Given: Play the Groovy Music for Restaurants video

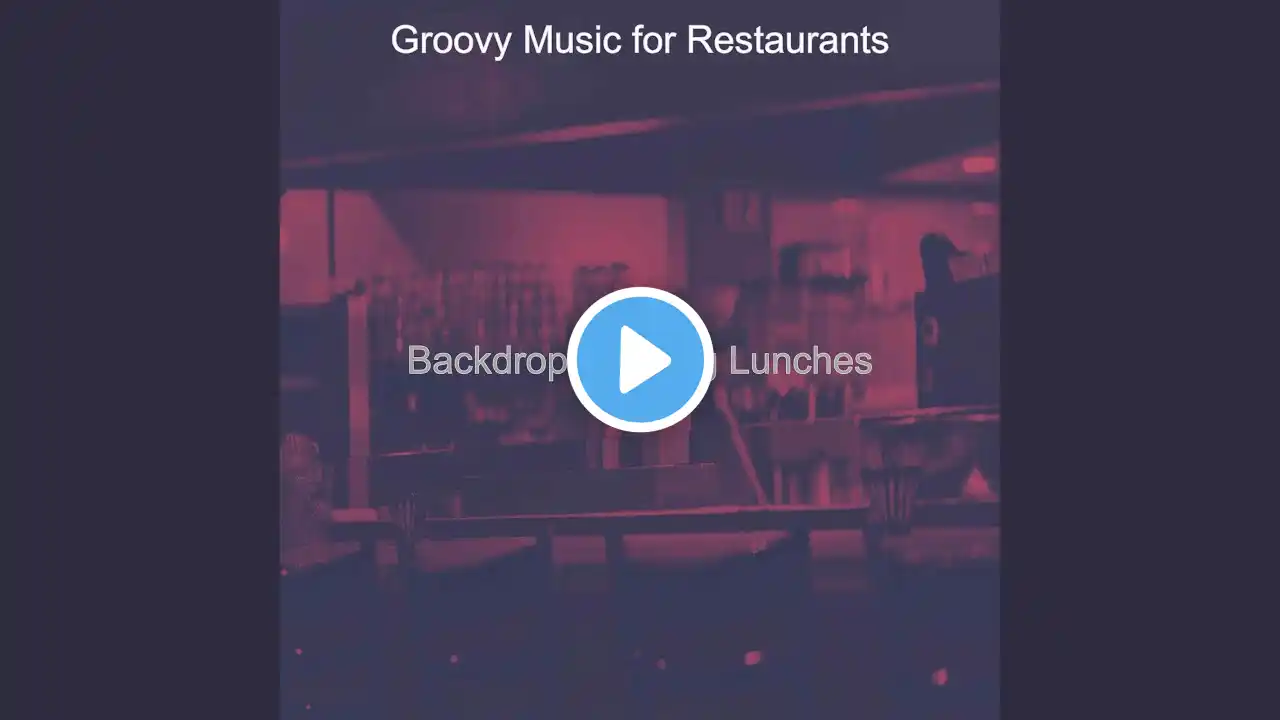Looking at the screenshot, I should (640, 360).
